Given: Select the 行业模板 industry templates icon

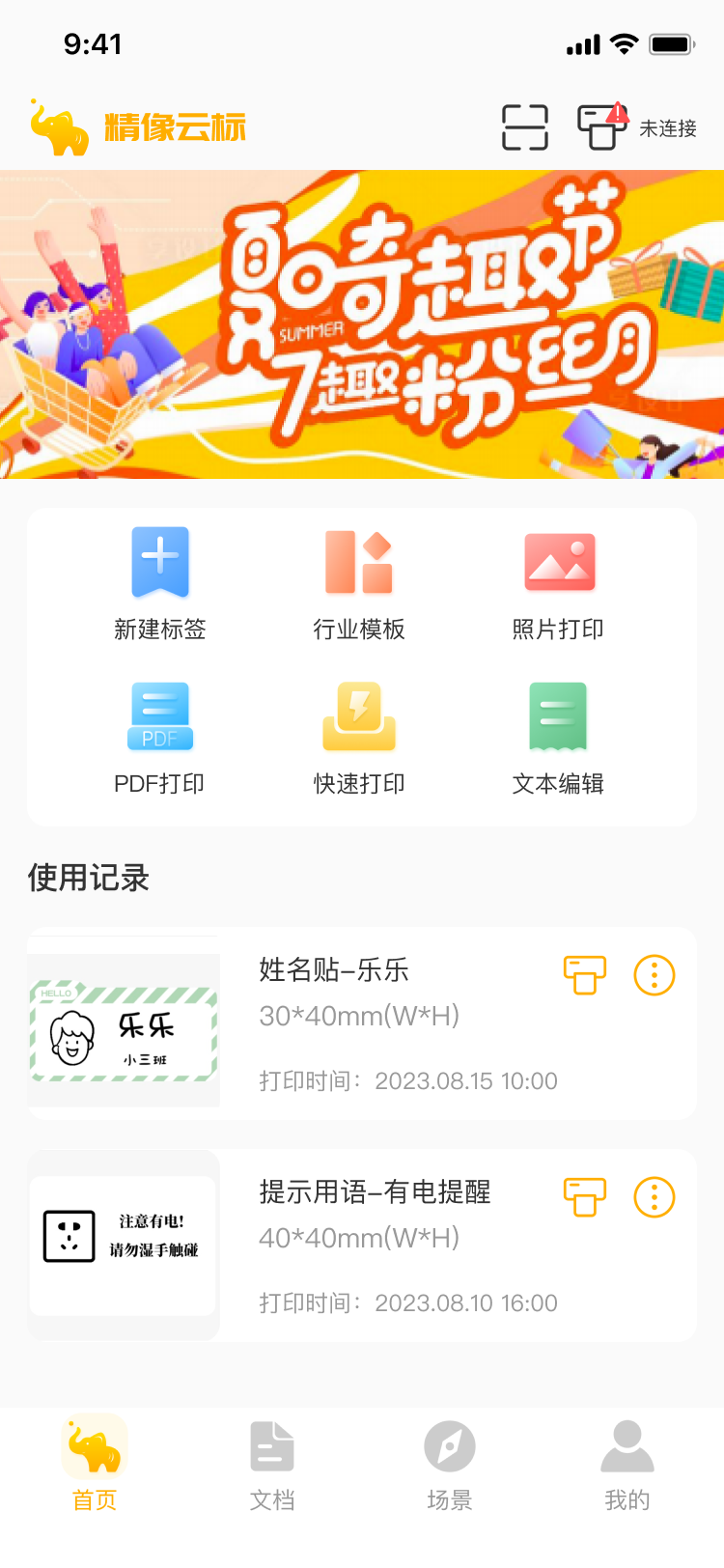Looking at the screenshot, I should pos(361,579).
